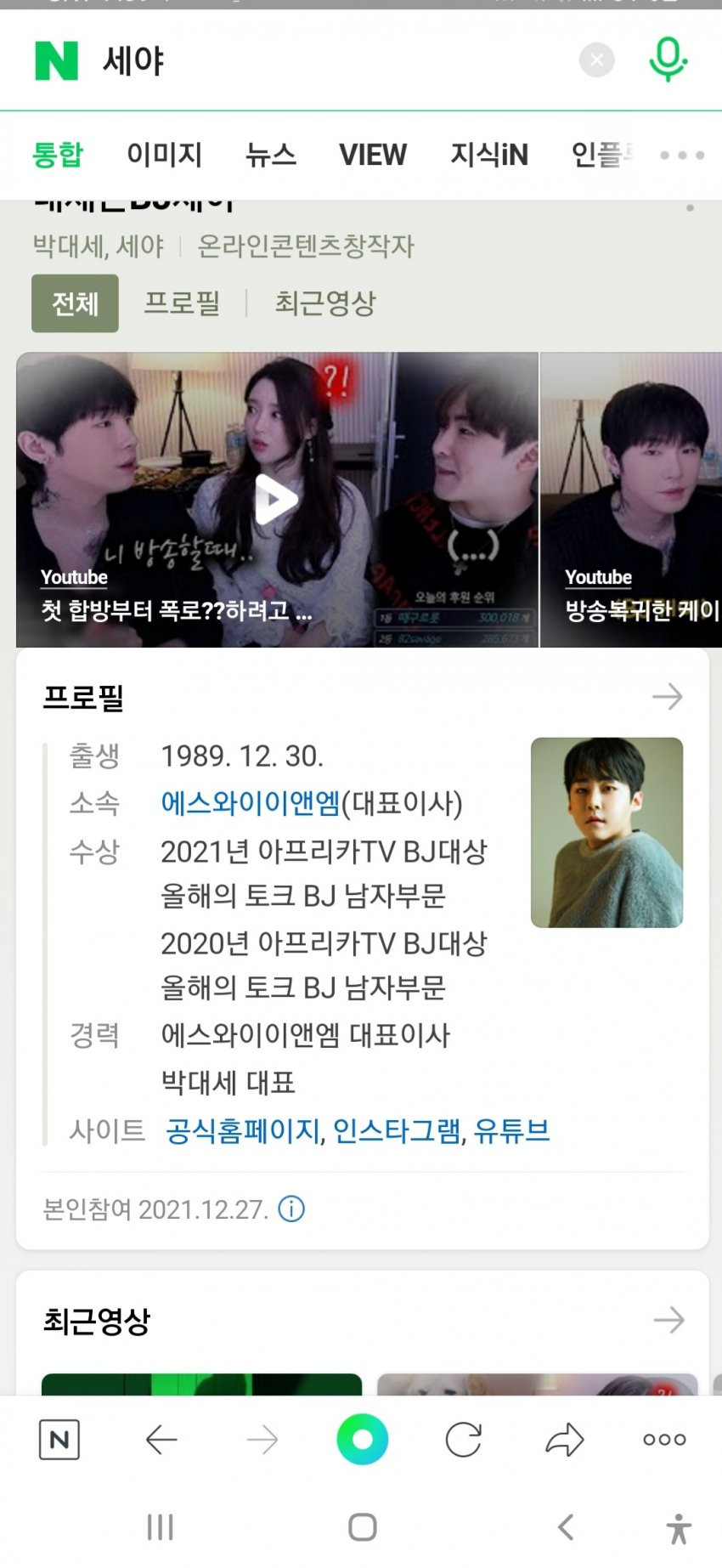The image size is (722, 1568).
Task: Play the 첫 합방부터 폭로 Youtube video
Action: 276,500
